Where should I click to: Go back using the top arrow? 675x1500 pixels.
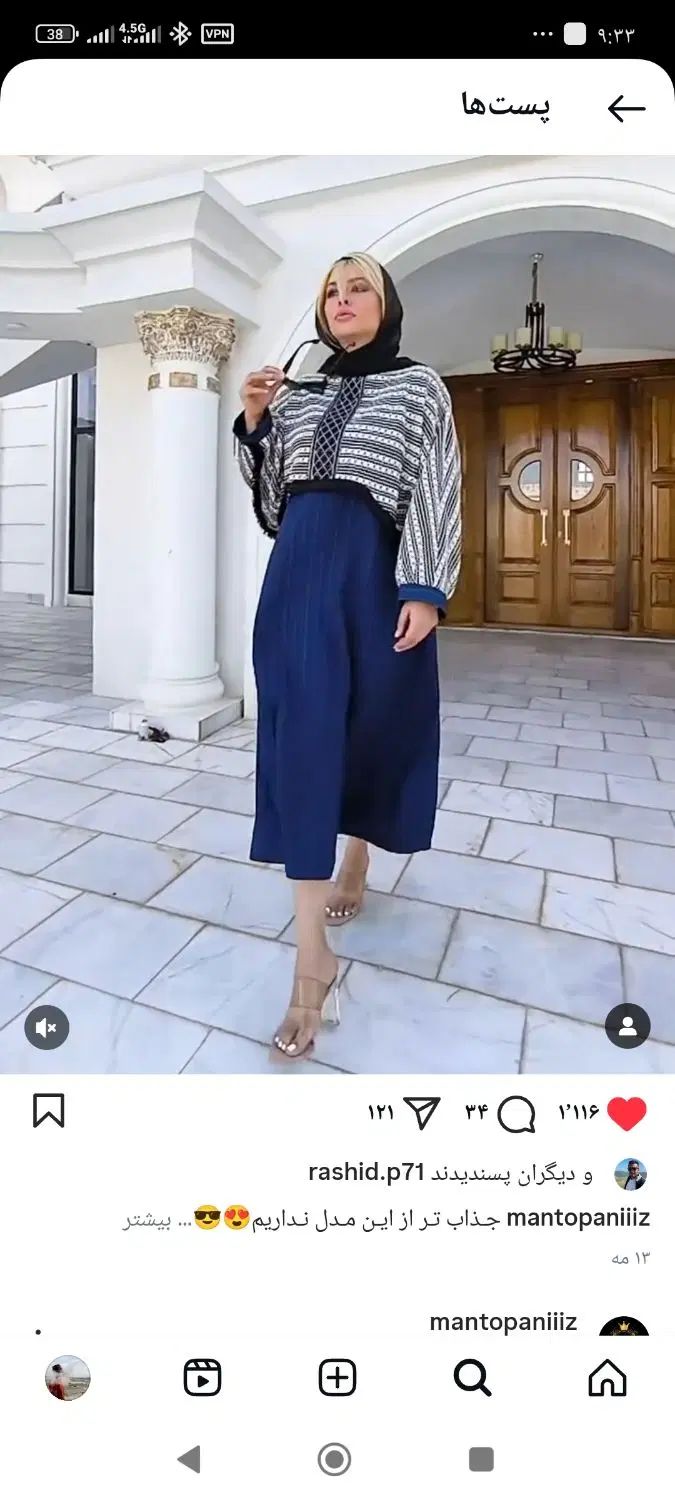point(626,108)
